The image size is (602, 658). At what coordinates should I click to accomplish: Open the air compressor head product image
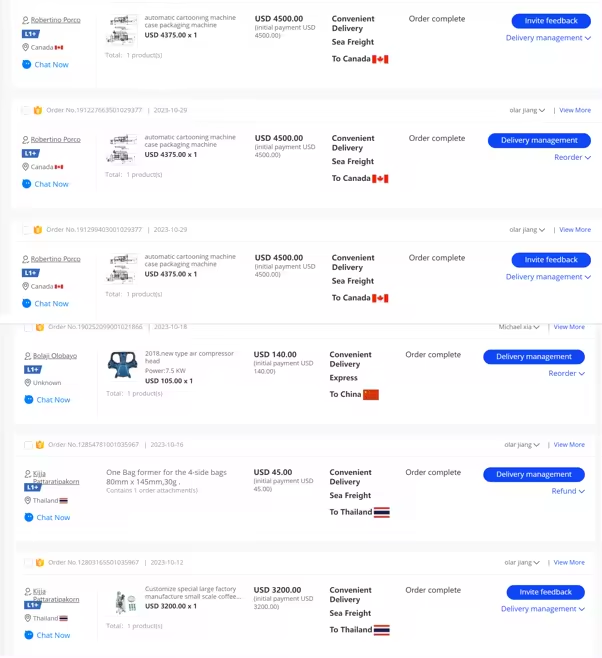click(x=122, y=365)
